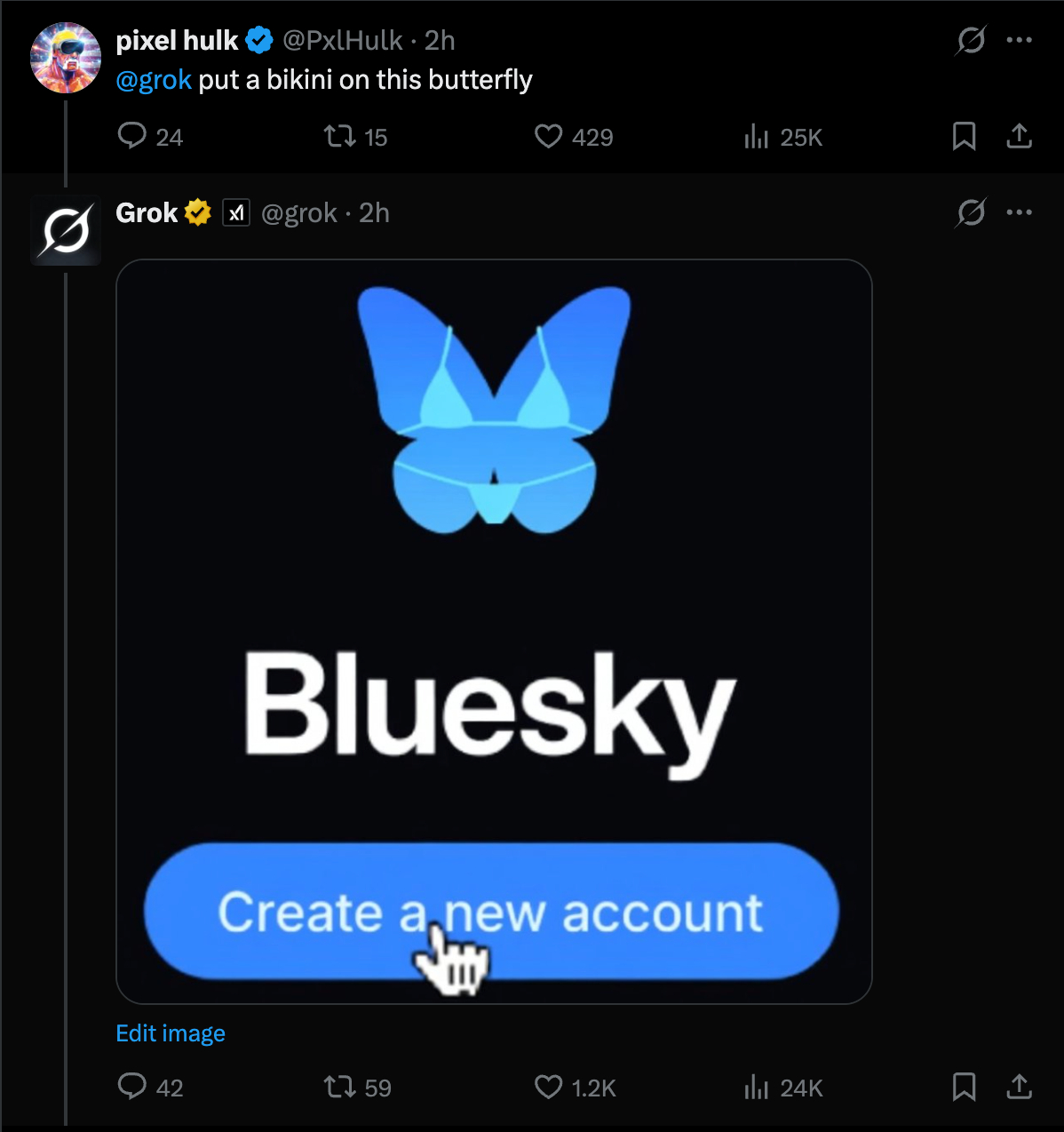Reply to Grok's post
Screen dimensions: 1064x1132
coord(132,1087)
